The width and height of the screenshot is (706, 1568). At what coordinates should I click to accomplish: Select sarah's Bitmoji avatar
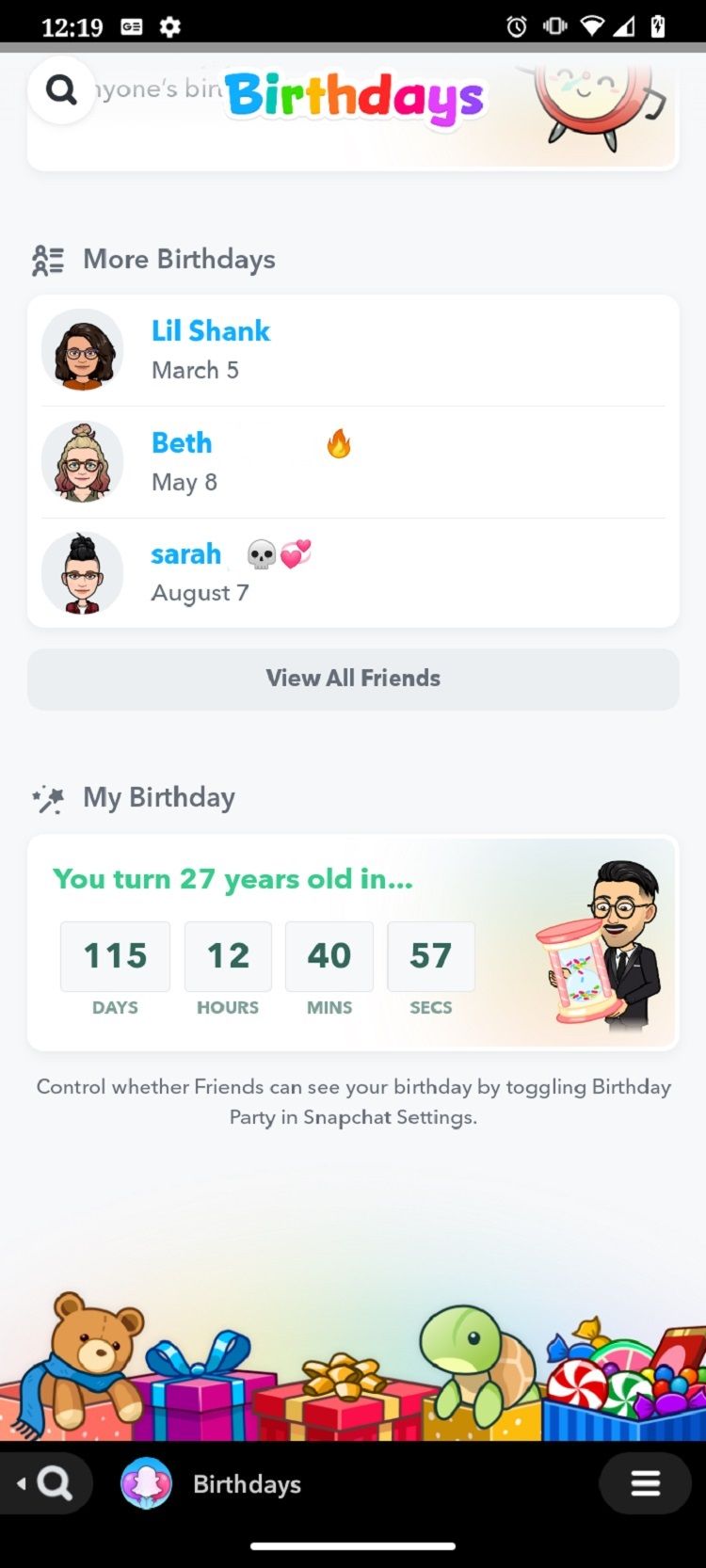coord(82,572)
